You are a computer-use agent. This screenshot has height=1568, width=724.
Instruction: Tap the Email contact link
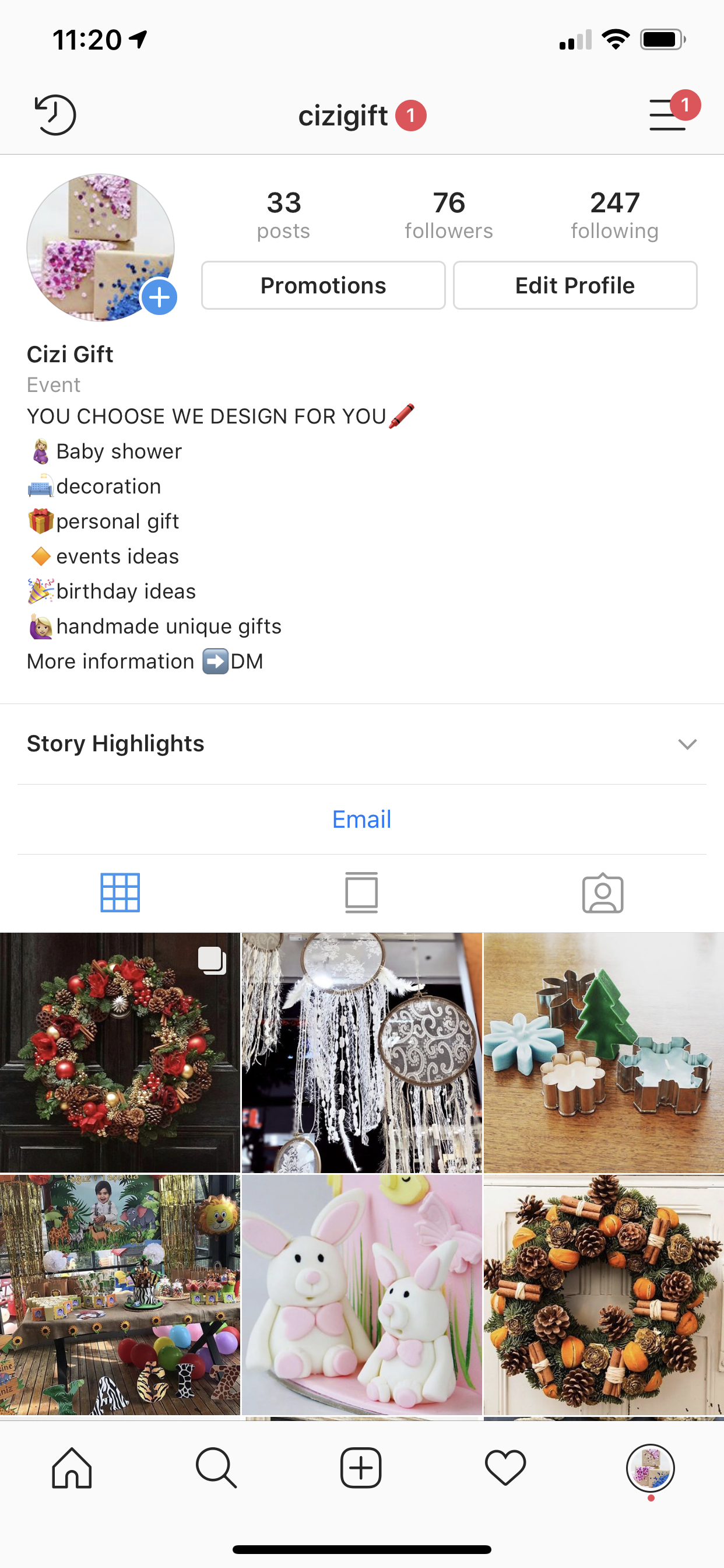[361, 820]
